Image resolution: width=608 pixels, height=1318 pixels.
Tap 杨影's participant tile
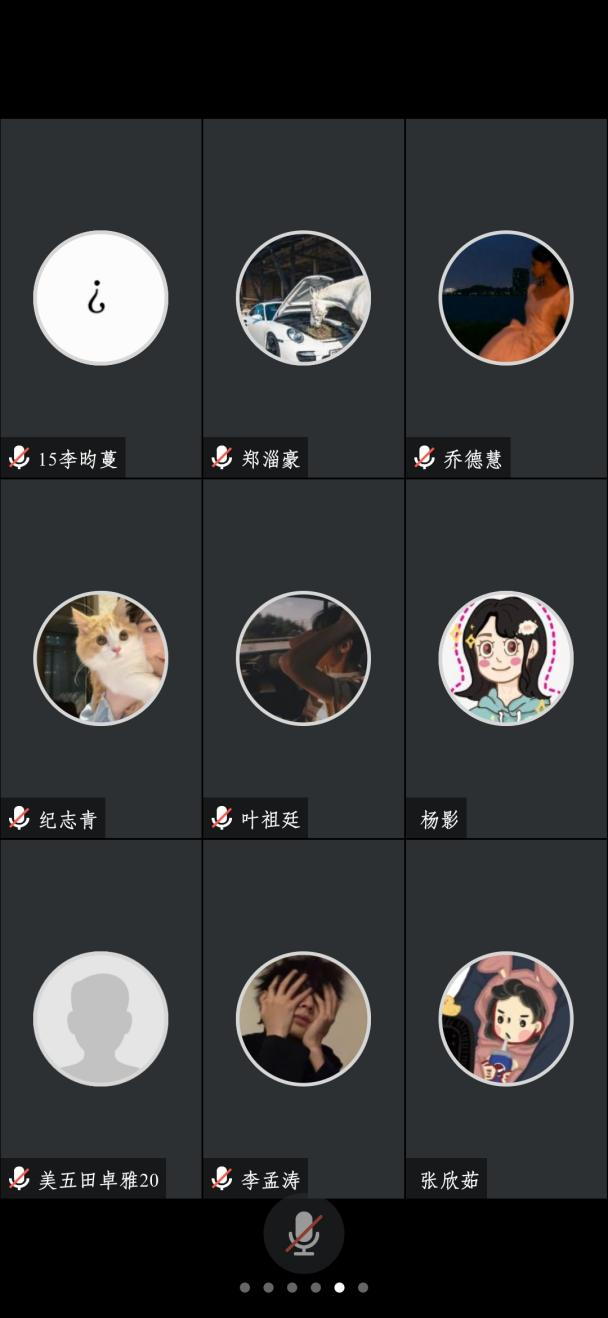click(506, 658)
